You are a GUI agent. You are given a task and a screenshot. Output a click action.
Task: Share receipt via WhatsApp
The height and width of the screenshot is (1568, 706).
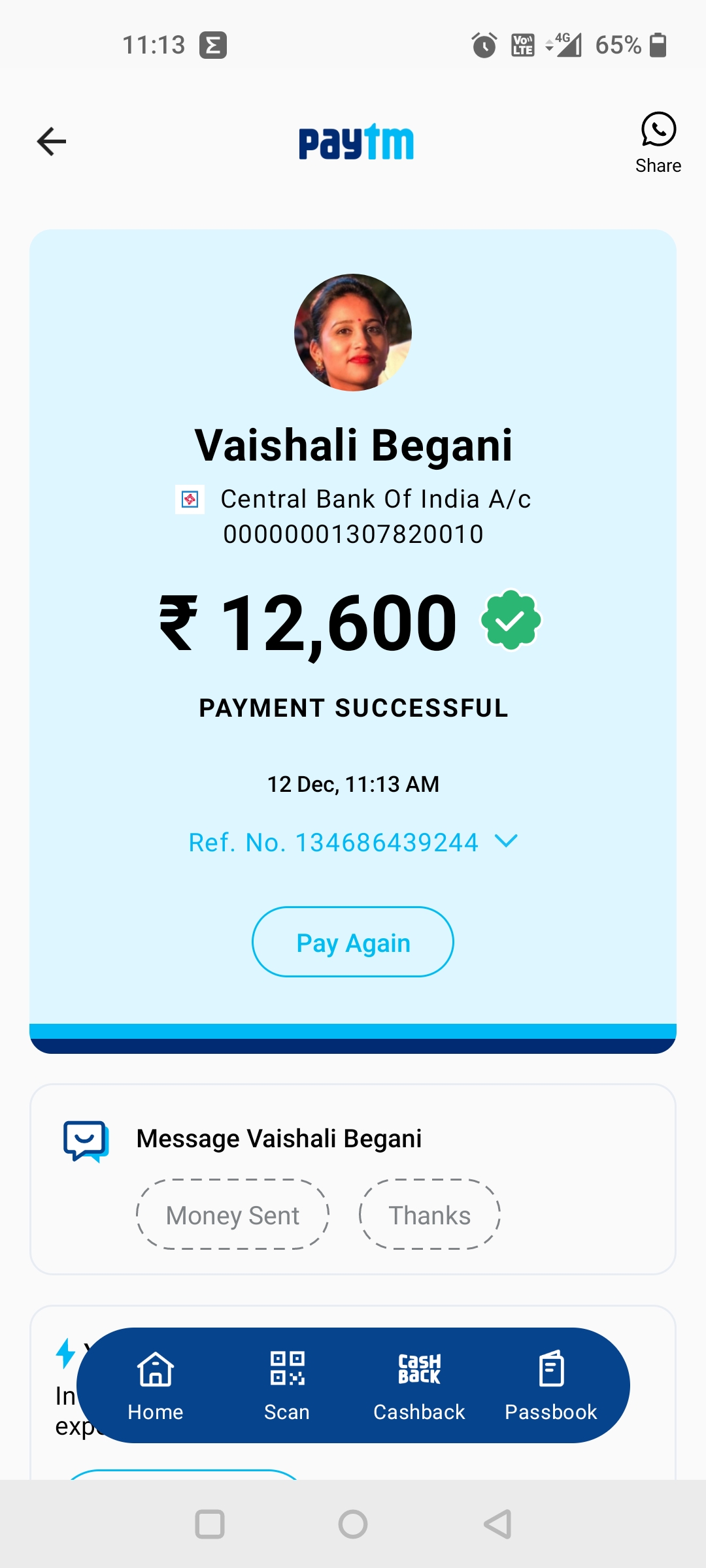[x=658, y=142]
